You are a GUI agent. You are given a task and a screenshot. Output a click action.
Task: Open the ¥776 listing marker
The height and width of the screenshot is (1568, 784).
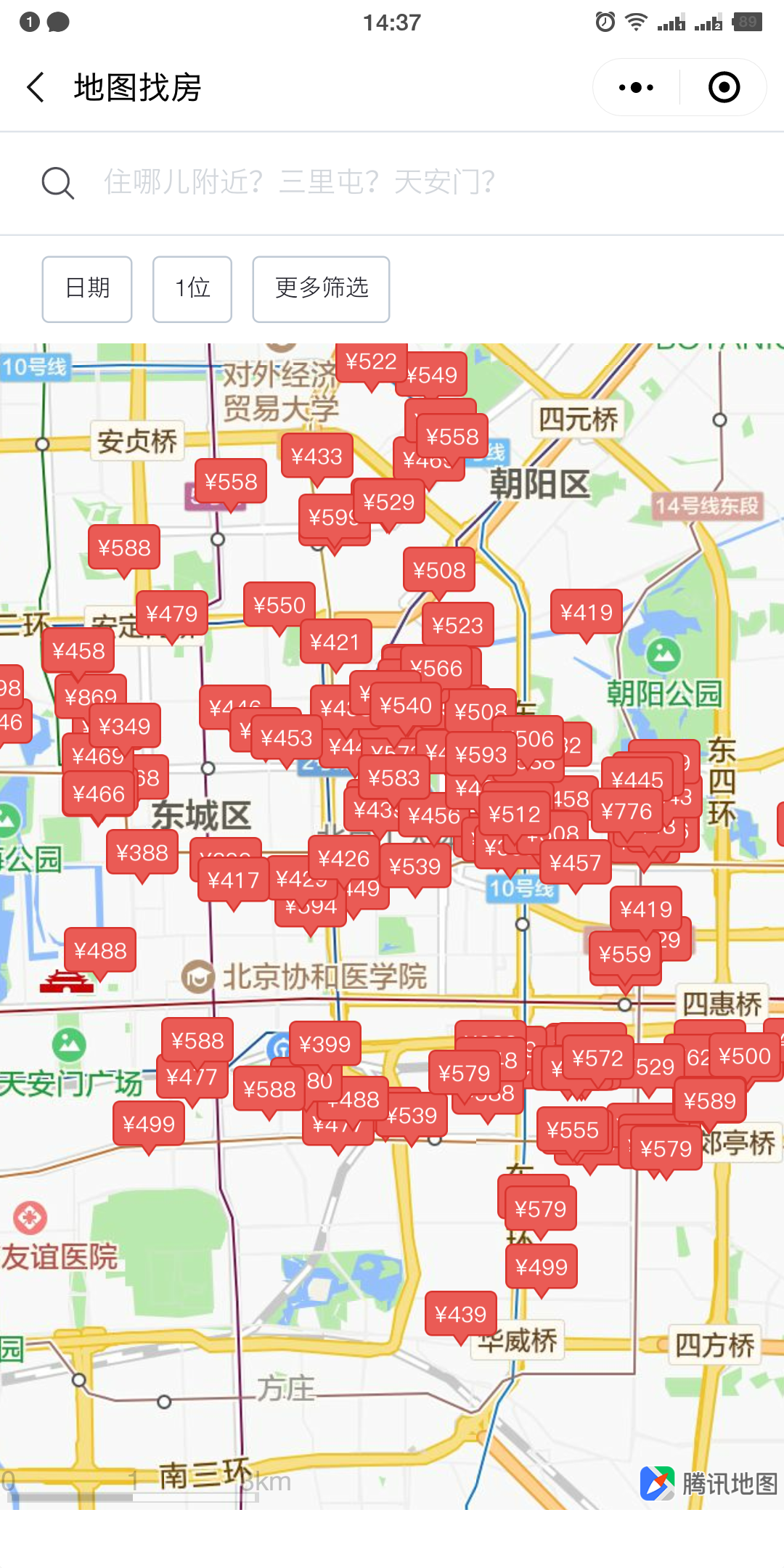pyautogui.click(x=626, y=811)
